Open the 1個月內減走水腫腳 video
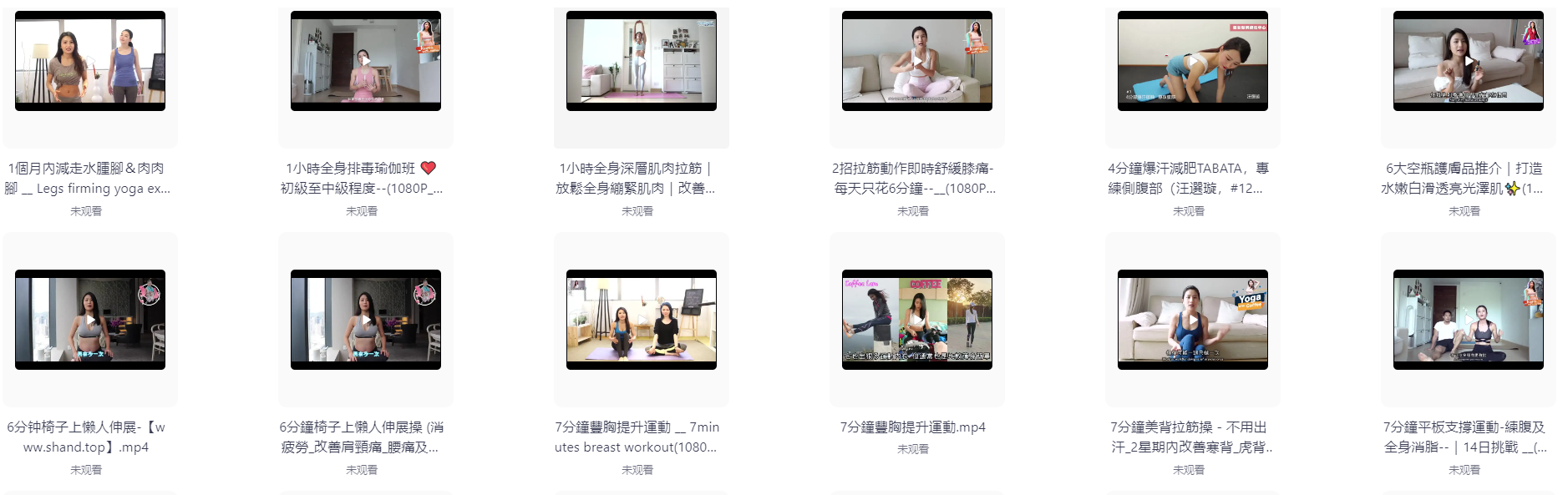Viewport: 1568px width, 495px height. click(x=90, y=61)
